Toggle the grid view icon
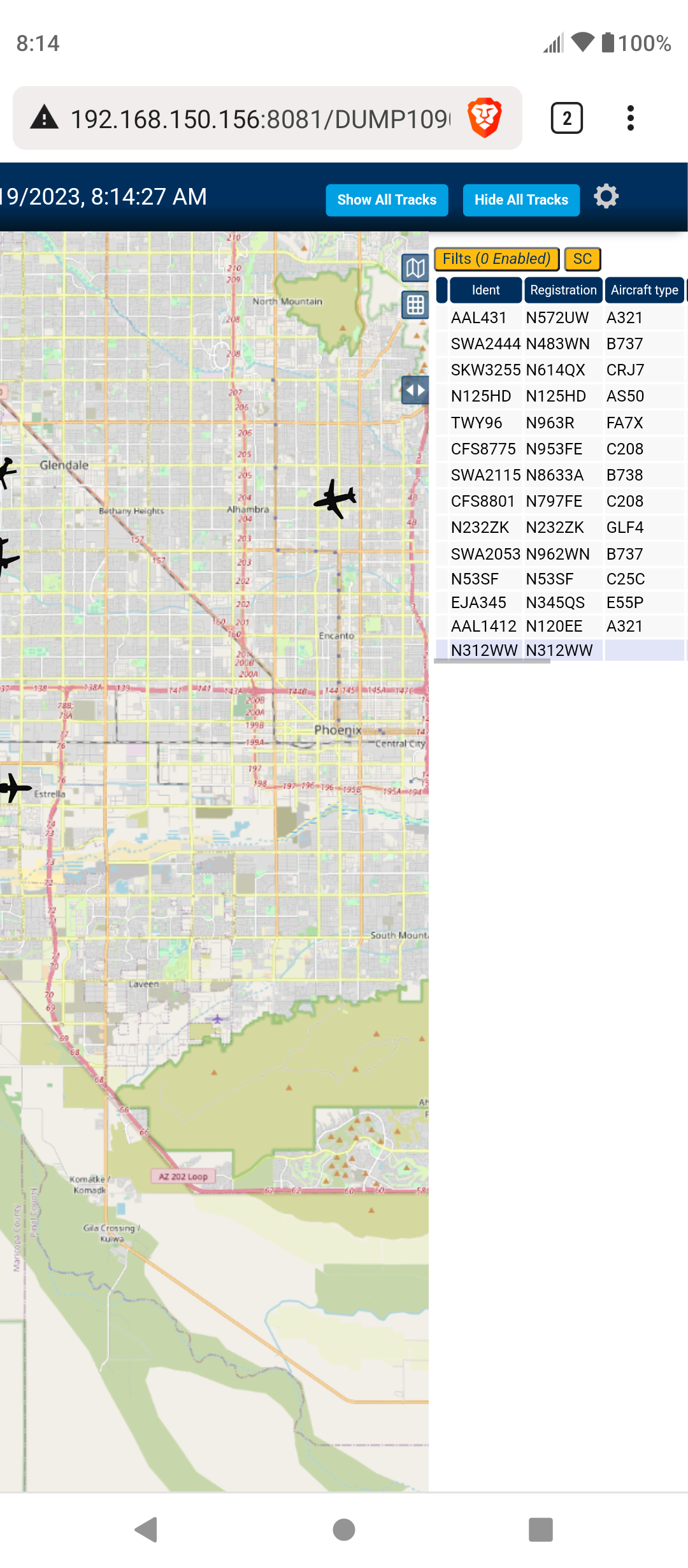The image size is (688, 1568). click(x=415, y=305)
